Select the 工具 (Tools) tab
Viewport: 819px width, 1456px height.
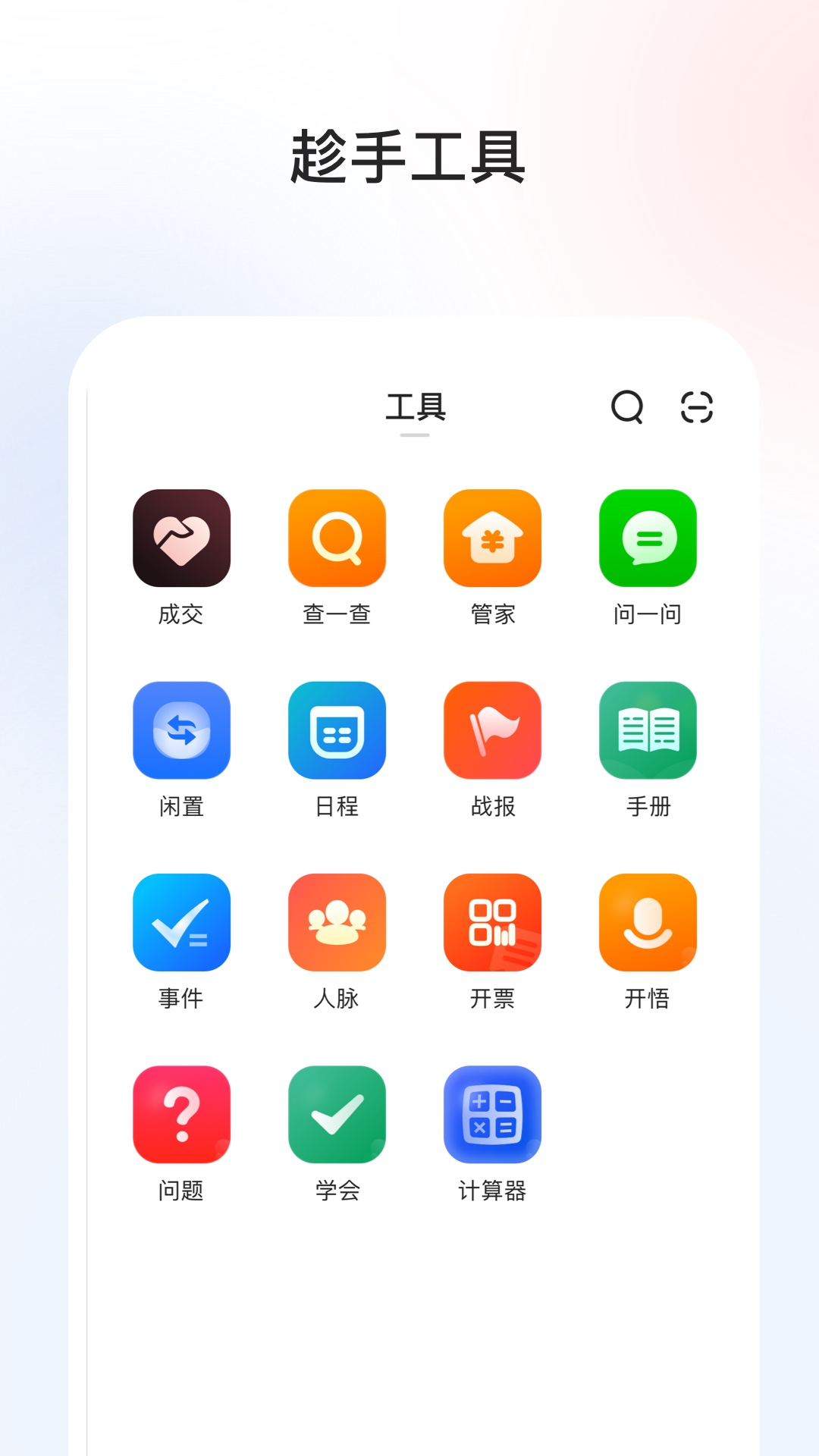(416, 409)
